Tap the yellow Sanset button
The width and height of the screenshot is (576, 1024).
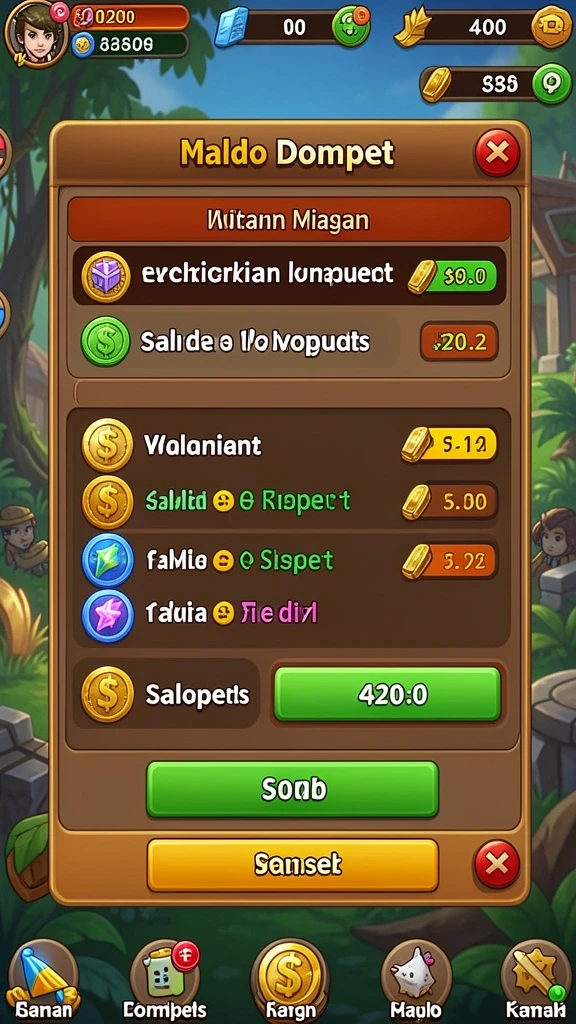(x=292, y=865)
